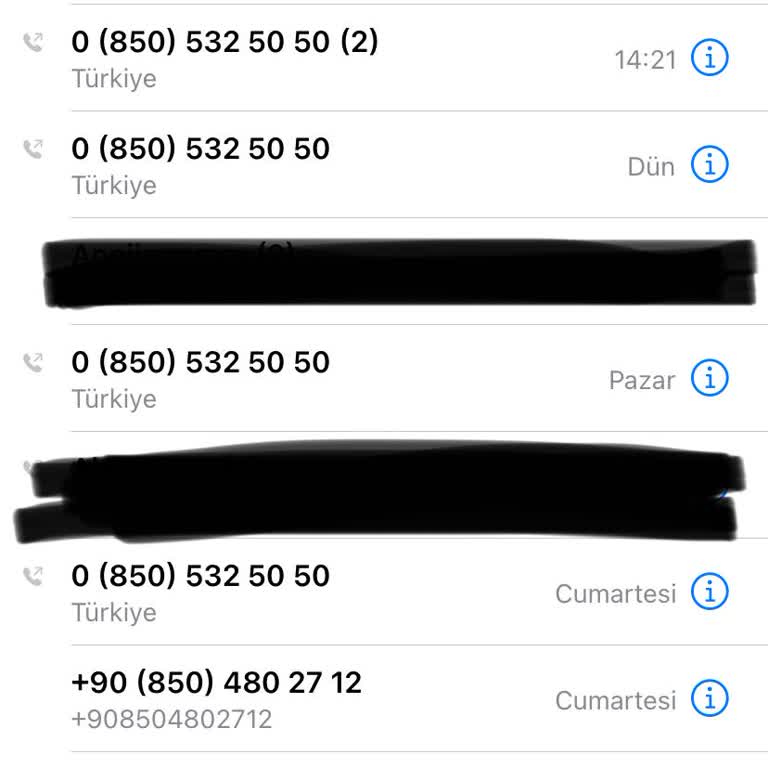Screen dimensions: 768x768
Task: Open info for Cumartesi's 0 (850) 532 50 50 call
Action: 710,592
